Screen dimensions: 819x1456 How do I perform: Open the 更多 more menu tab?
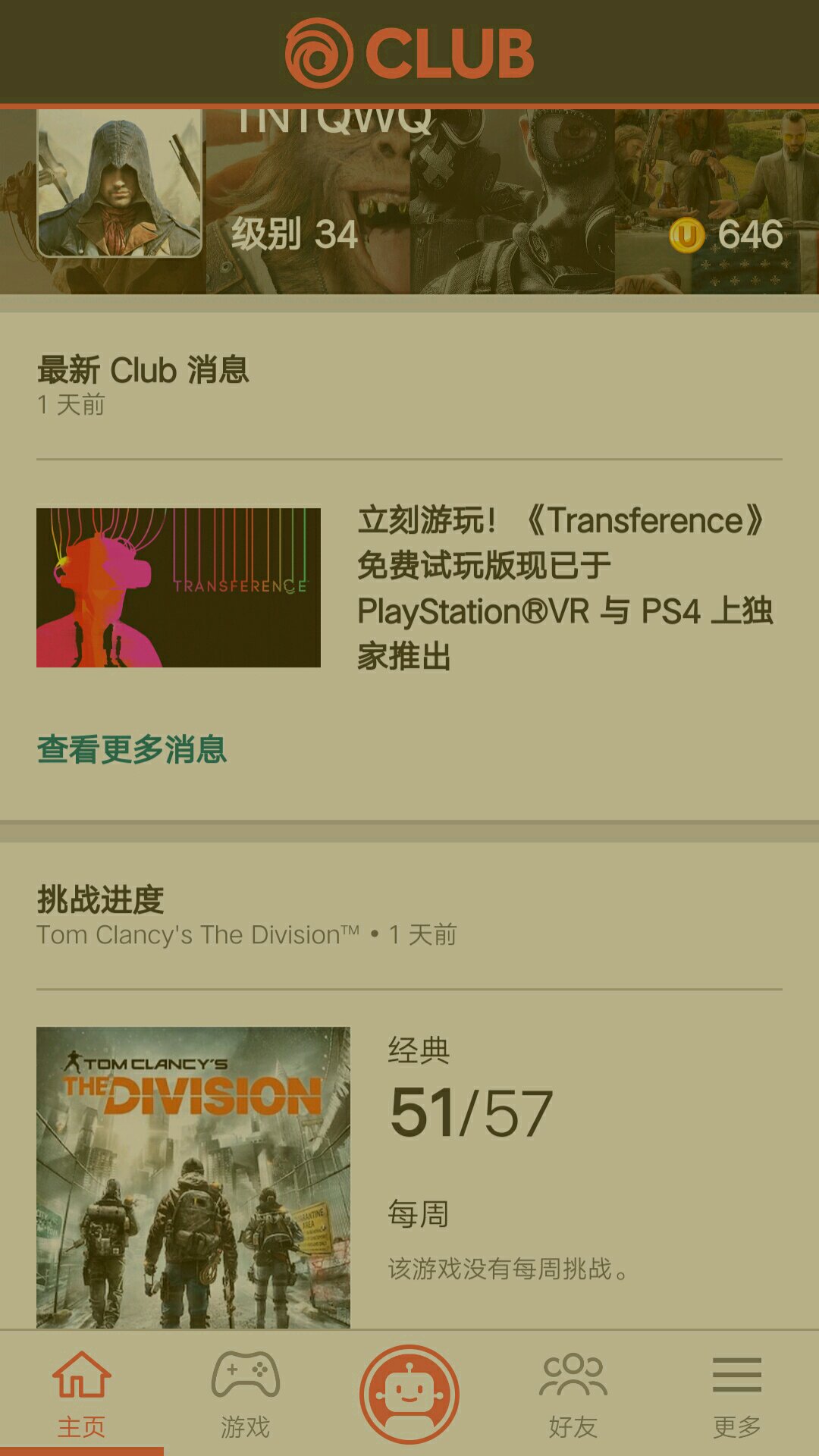click(x=737, y=1394)
